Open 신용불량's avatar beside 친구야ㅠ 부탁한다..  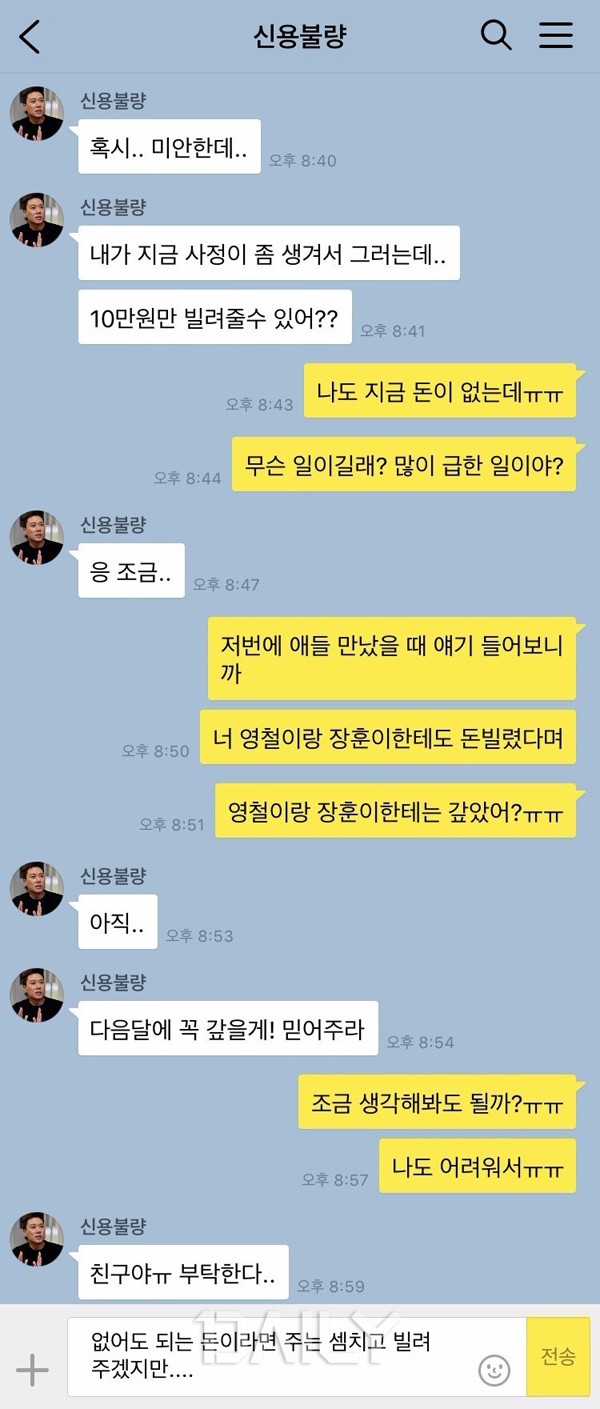coord(37,1239)
